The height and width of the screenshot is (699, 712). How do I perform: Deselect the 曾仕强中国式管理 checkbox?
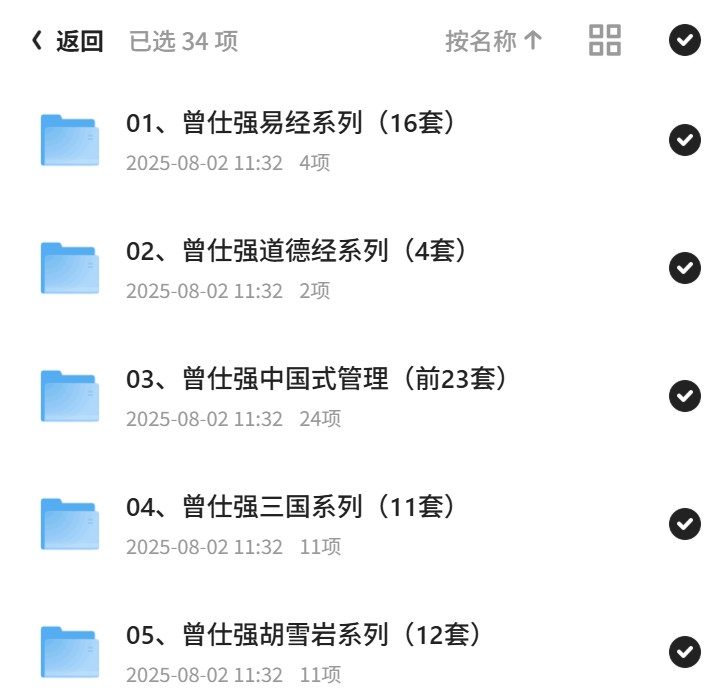[x=685, y=396]
